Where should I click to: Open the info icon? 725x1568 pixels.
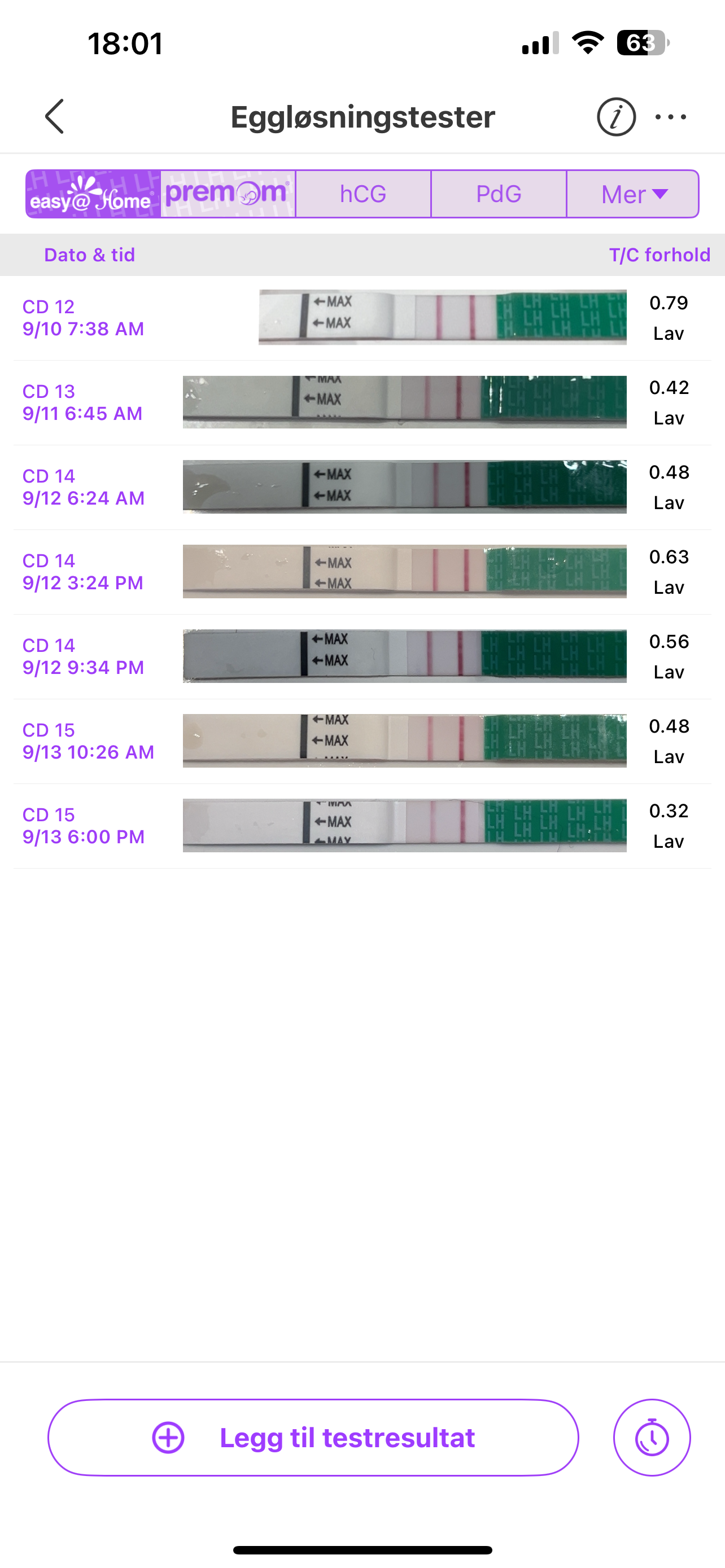(616, 116)
